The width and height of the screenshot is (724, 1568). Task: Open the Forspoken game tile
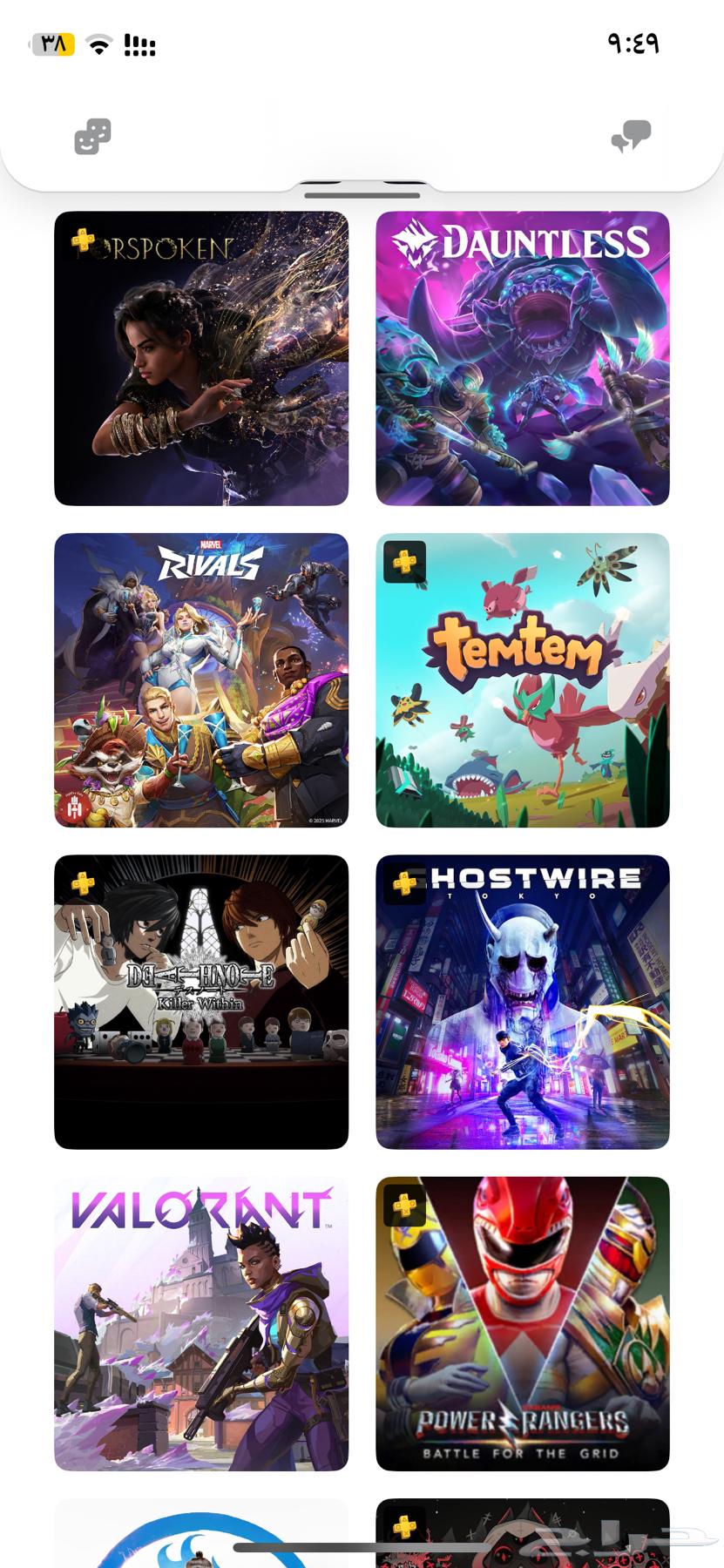(201, 358)
